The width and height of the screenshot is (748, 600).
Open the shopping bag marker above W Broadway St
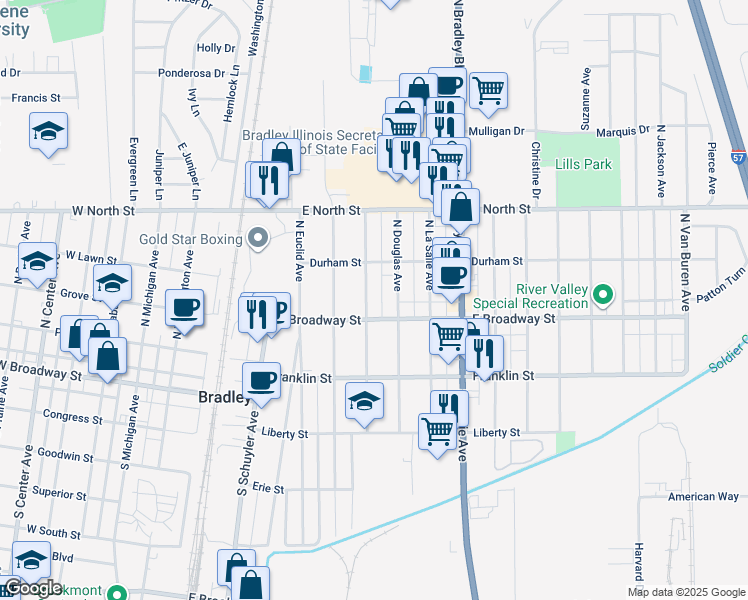pos(107,356)
